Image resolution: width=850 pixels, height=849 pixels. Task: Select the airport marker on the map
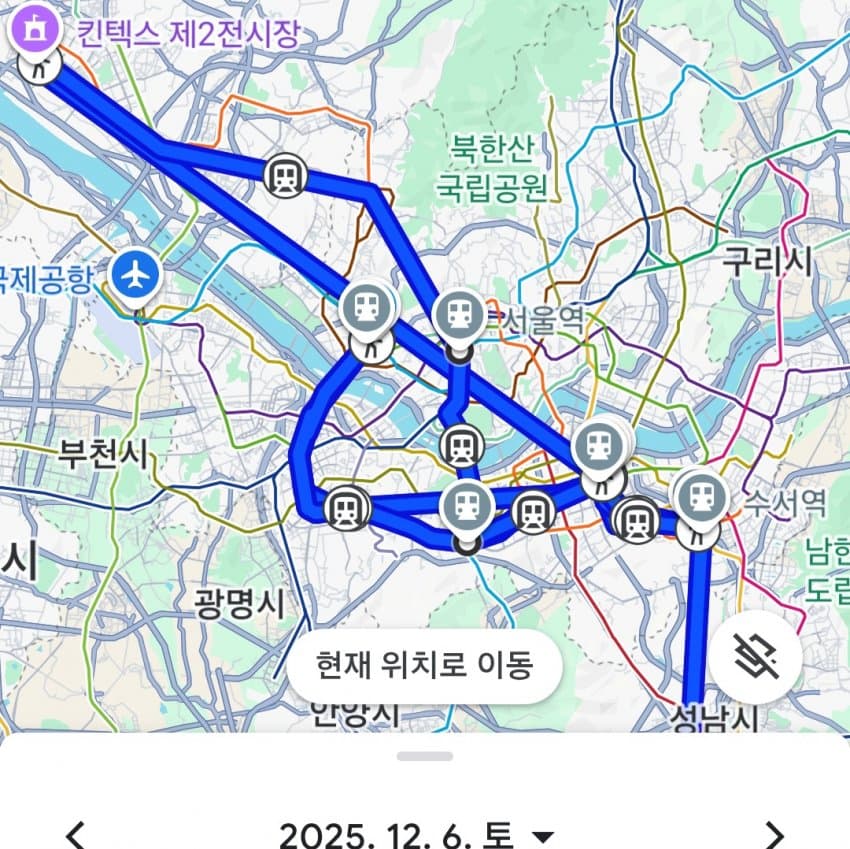136,272
